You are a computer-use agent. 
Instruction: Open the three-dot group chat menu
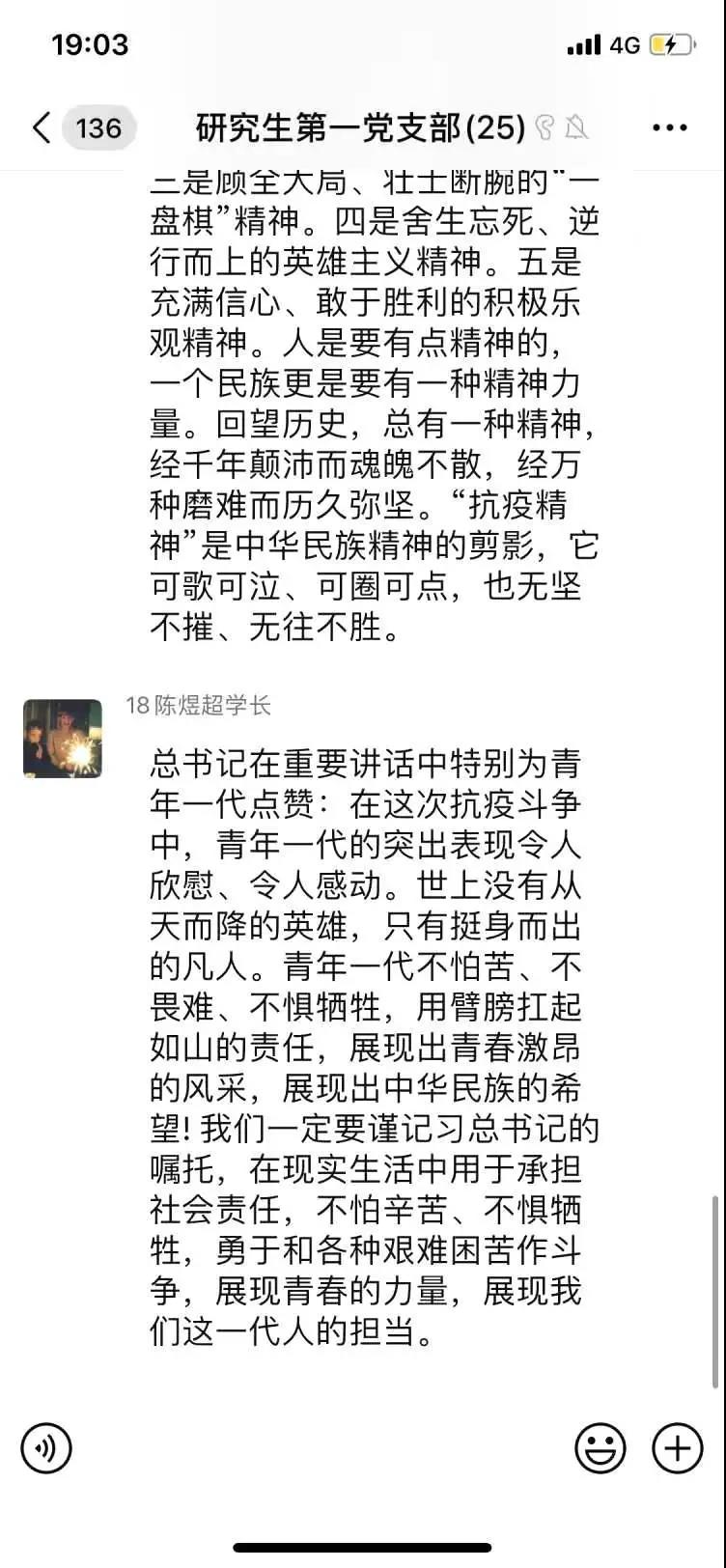click(x=670, y=127)
